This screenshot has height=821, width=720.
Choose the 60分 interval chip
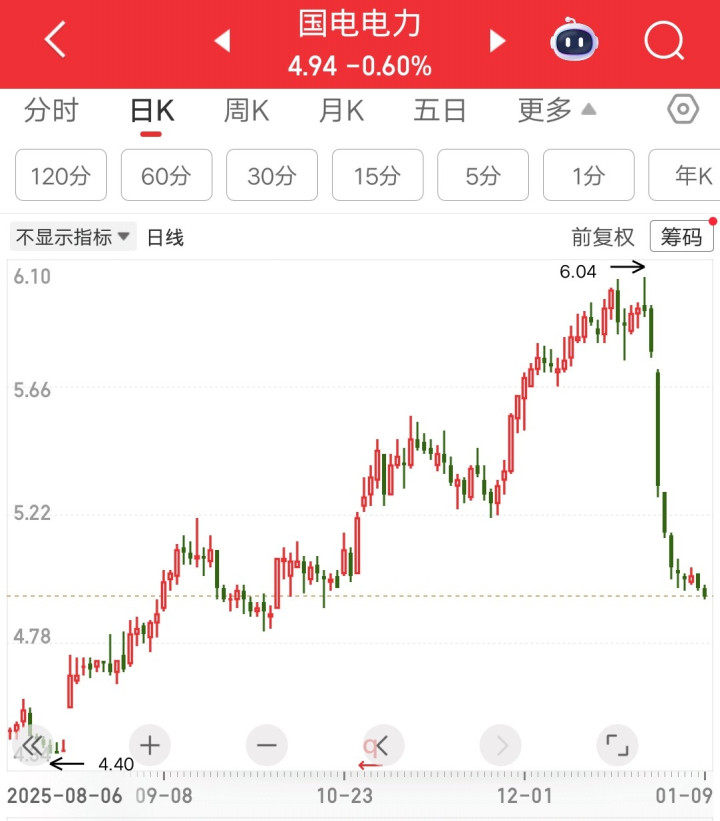tap(166, 176)
